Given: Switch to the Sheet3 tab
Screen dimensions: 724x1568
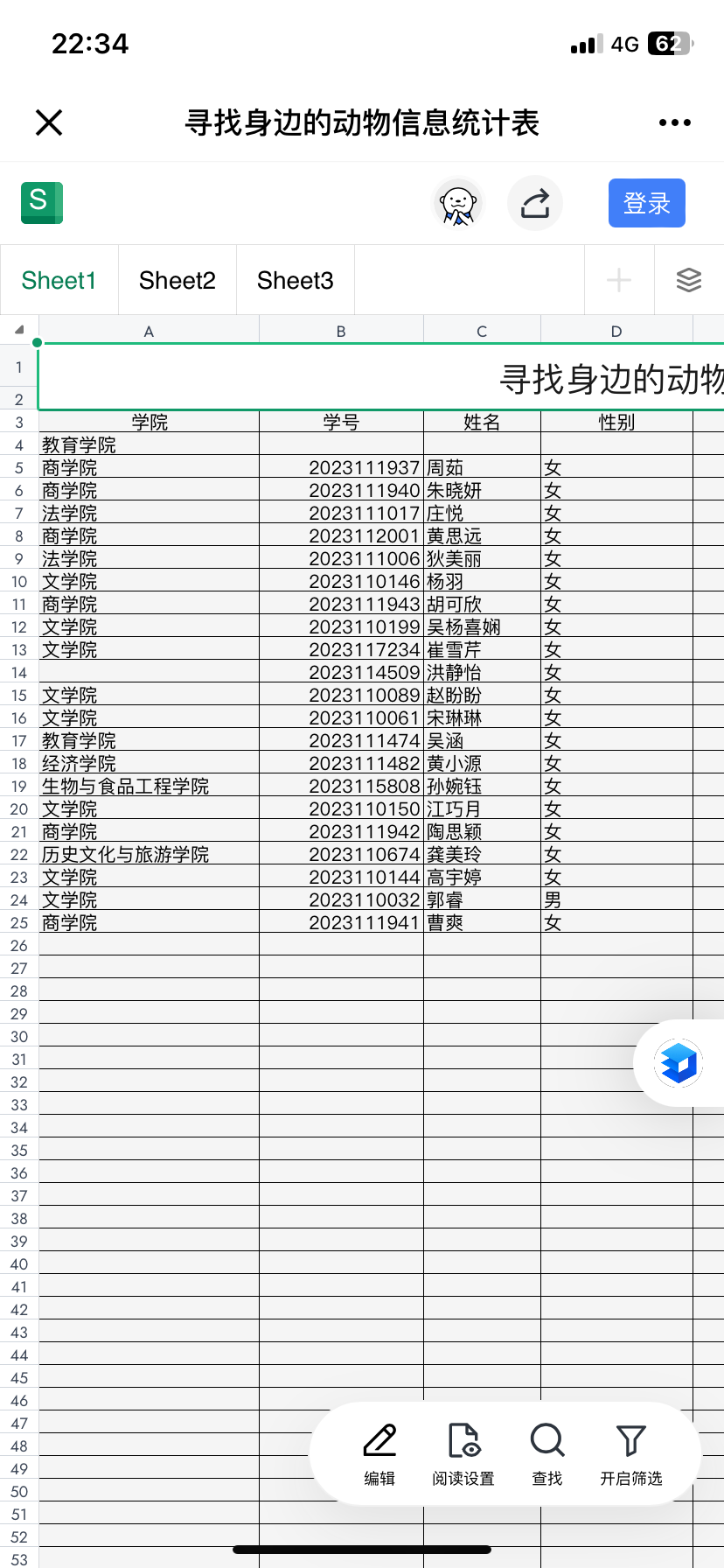Looking at the screenshot, I should [x=295, y=280].
